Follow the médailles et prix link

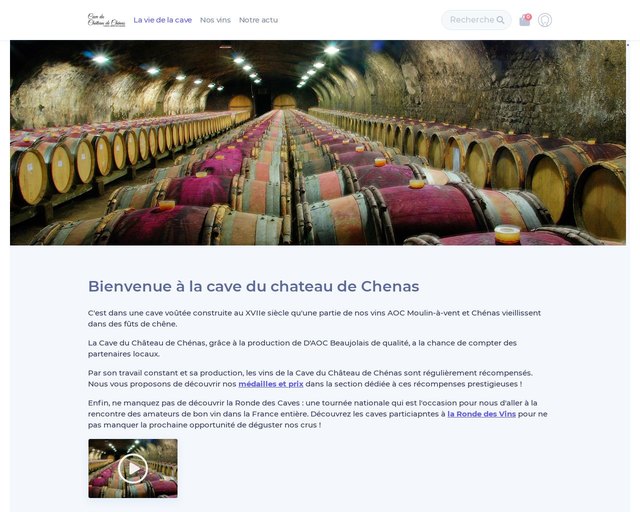coord(271,384)
